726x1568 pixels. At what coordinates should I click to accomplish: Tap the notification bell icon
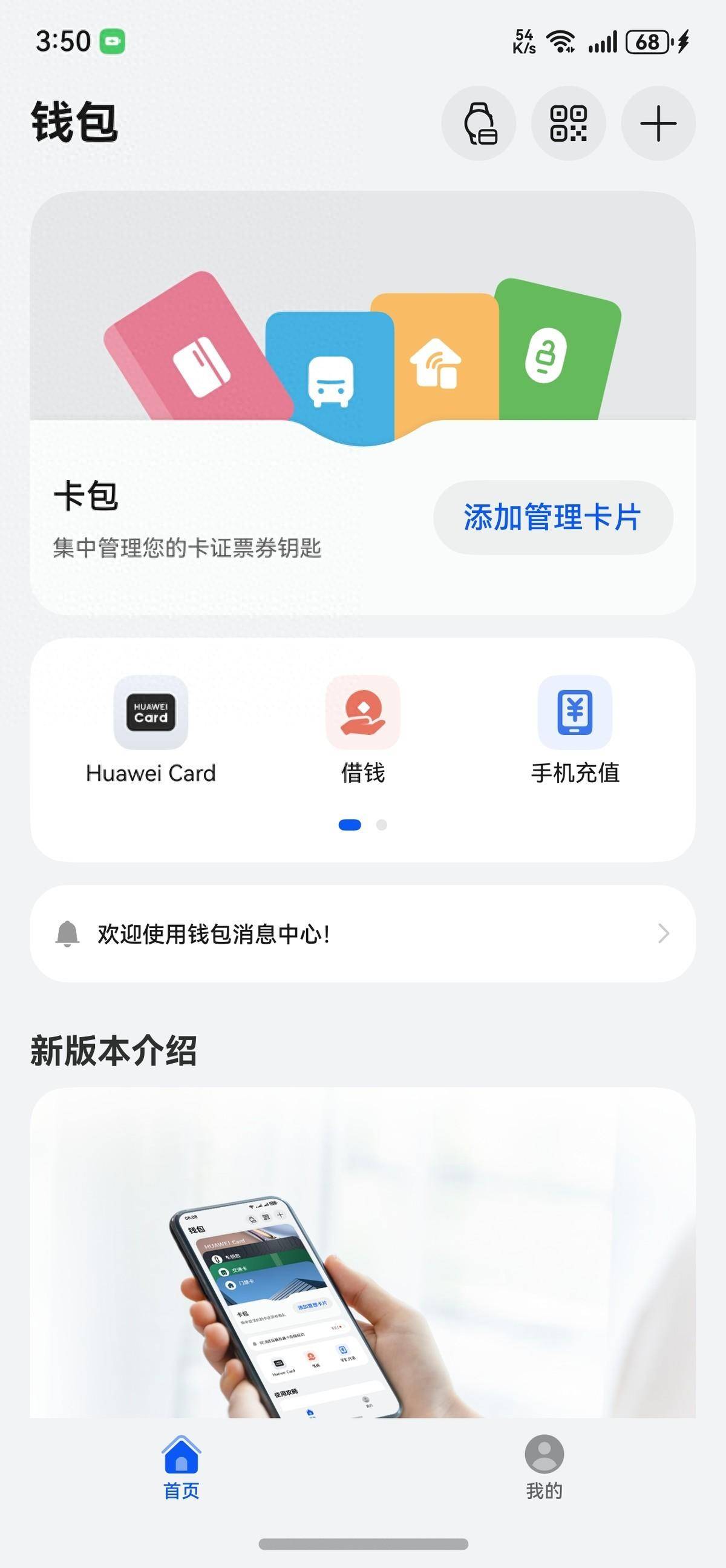tap(69, 932)
